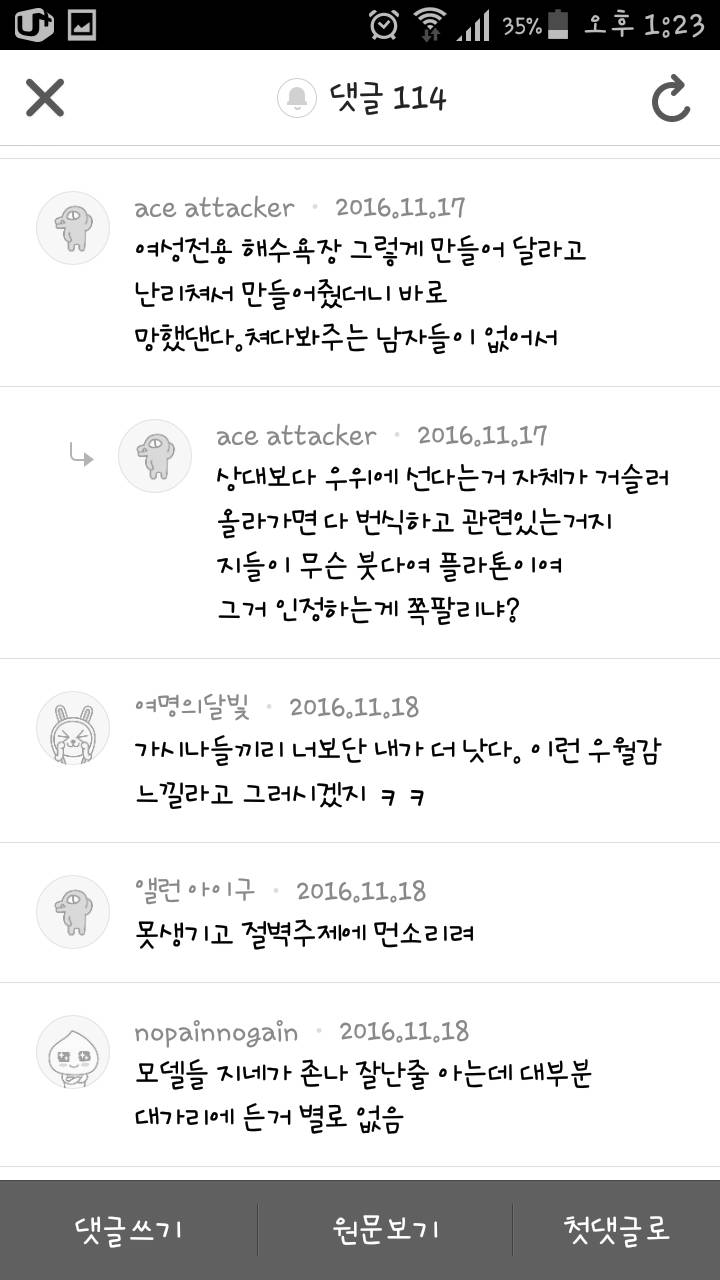Tap the reply arrow on ace attacker's reply

(x=82, y=457)
